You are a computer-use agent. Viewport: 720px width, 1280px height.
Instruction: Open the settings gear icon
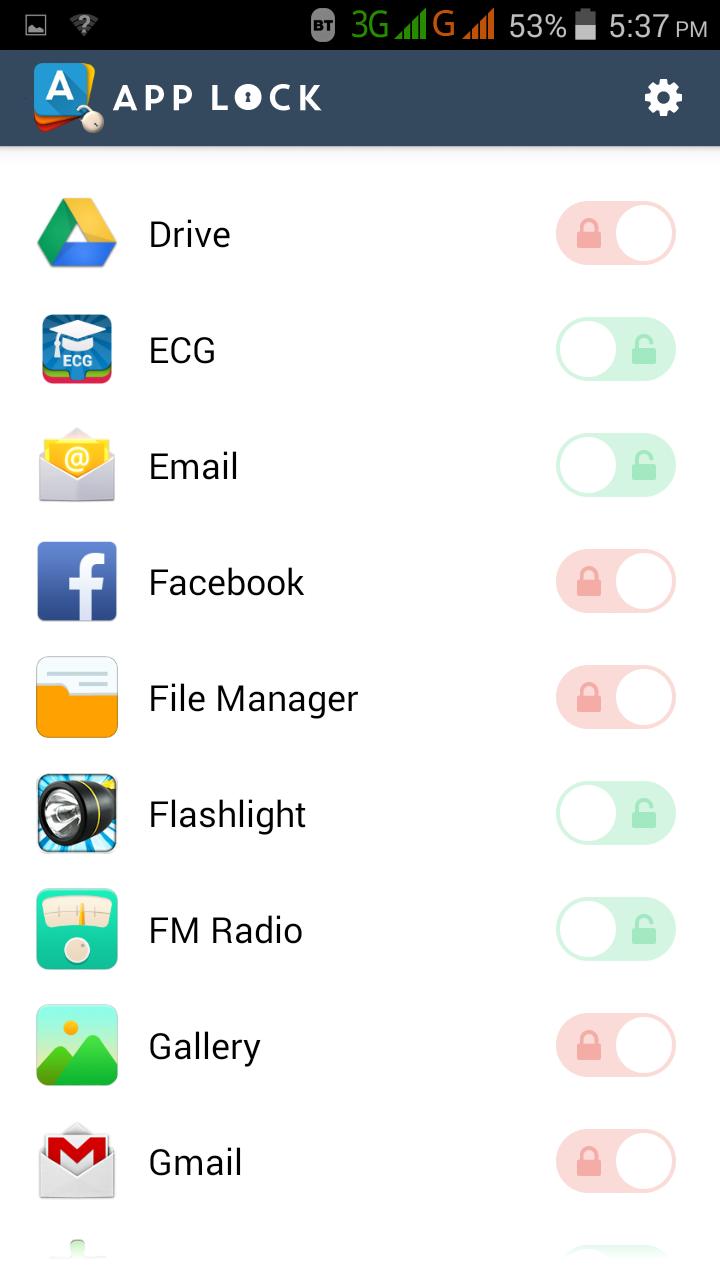663,98
